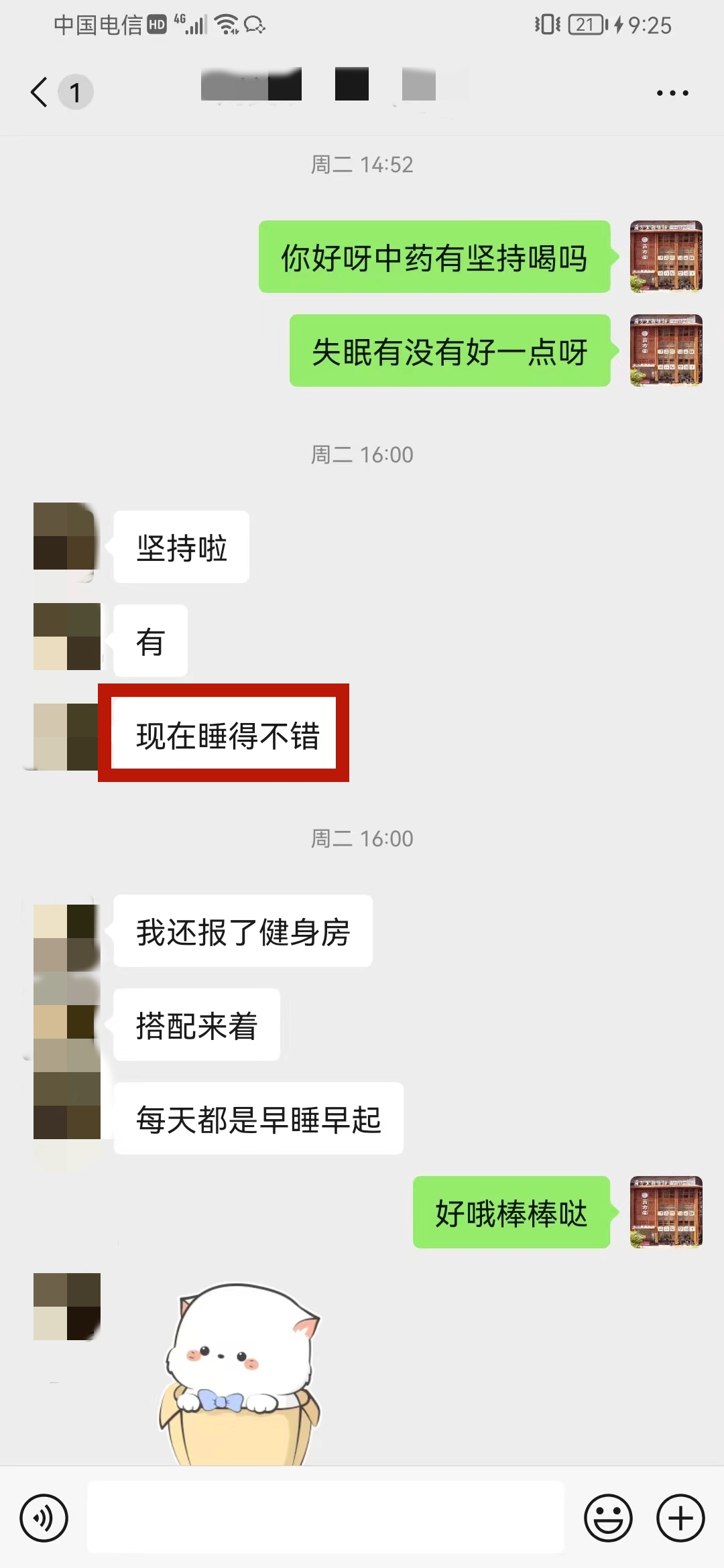
Task: Switch to voice message input
Action: coord(44,1518)
